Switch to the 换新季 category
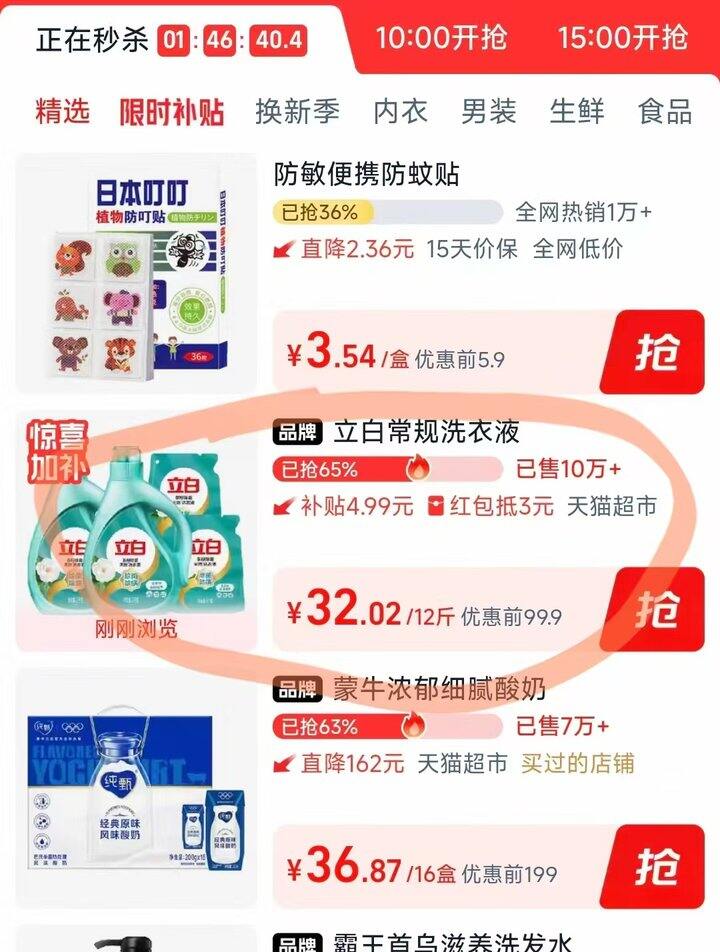 [x=297, y=111]
